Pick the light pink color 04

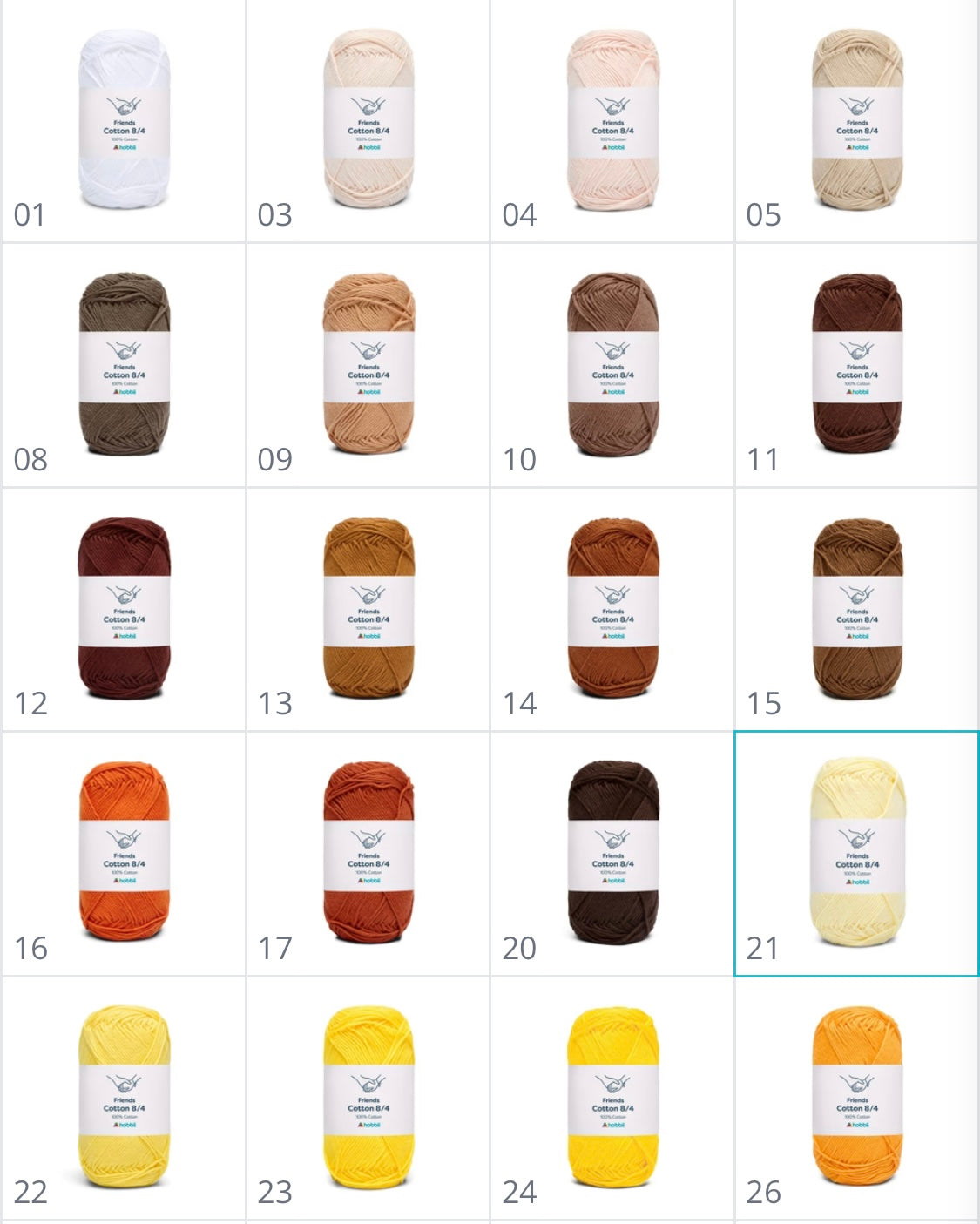click(x=612, y=120)
